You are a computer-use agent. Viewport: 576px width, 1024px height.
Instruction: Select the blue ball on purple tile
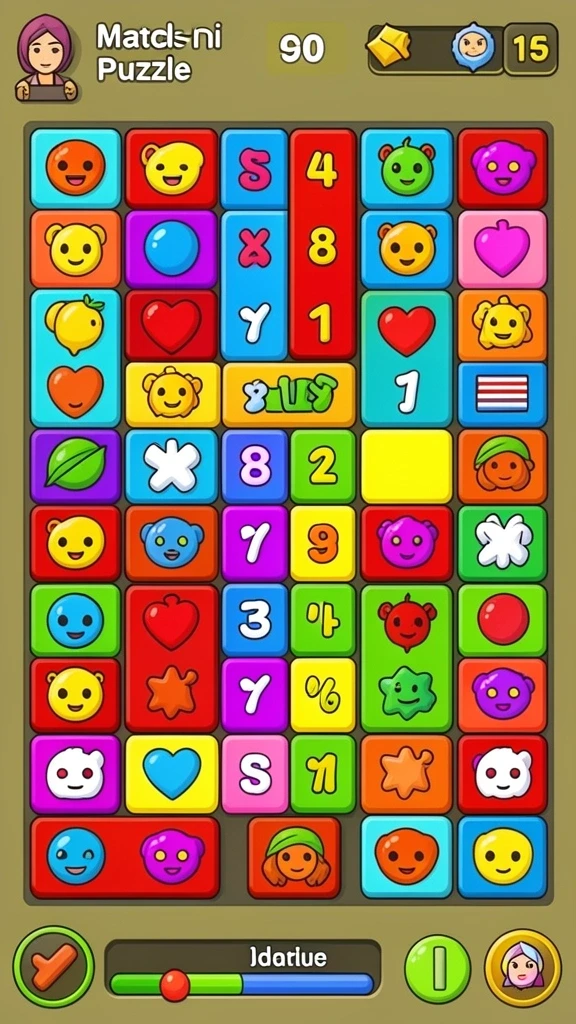[171, 249]
